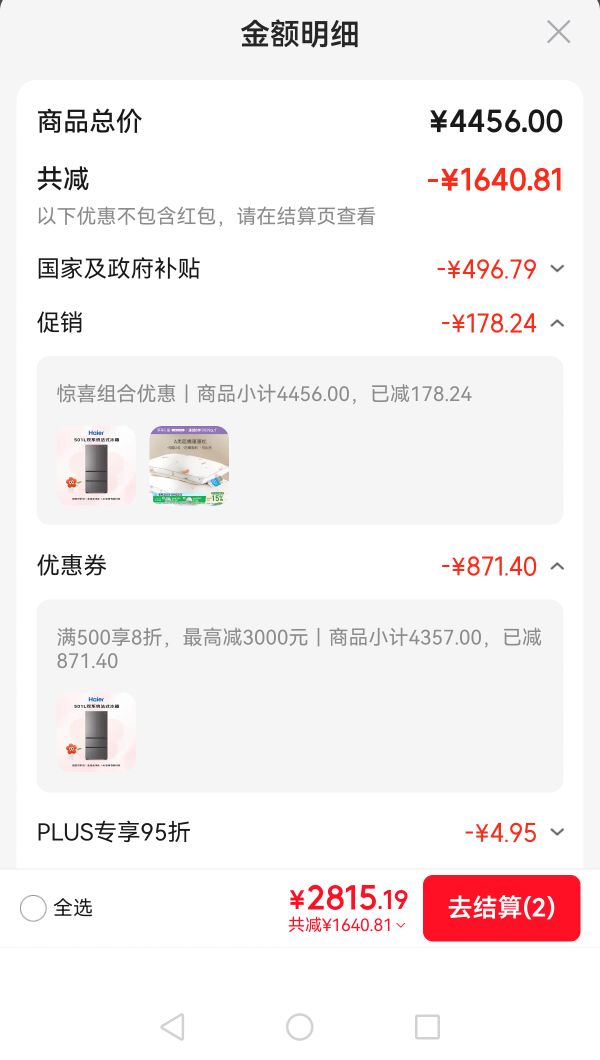Close the 金额明细 panel
The height and width of the screenshot is (1060, 600).
tap(558, 32)
